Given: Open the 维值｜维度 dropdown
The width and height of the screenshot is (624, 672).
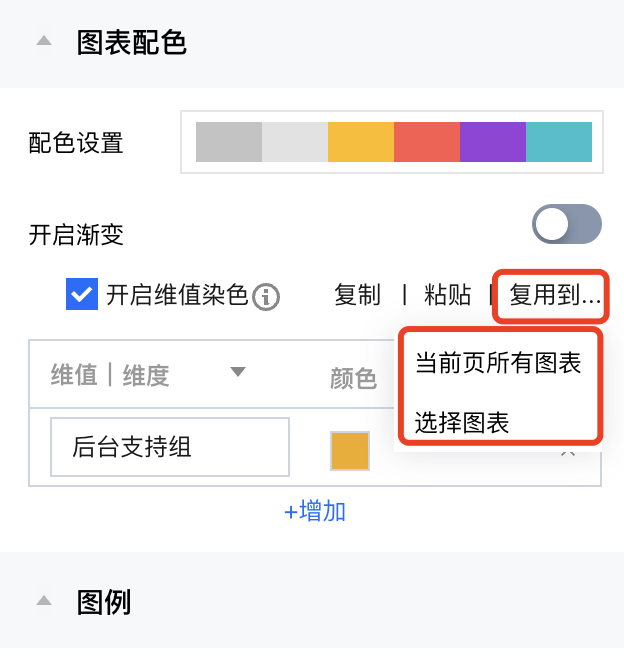Looking at the screenshot, I should pyautogui.click(x=237, y=373).
